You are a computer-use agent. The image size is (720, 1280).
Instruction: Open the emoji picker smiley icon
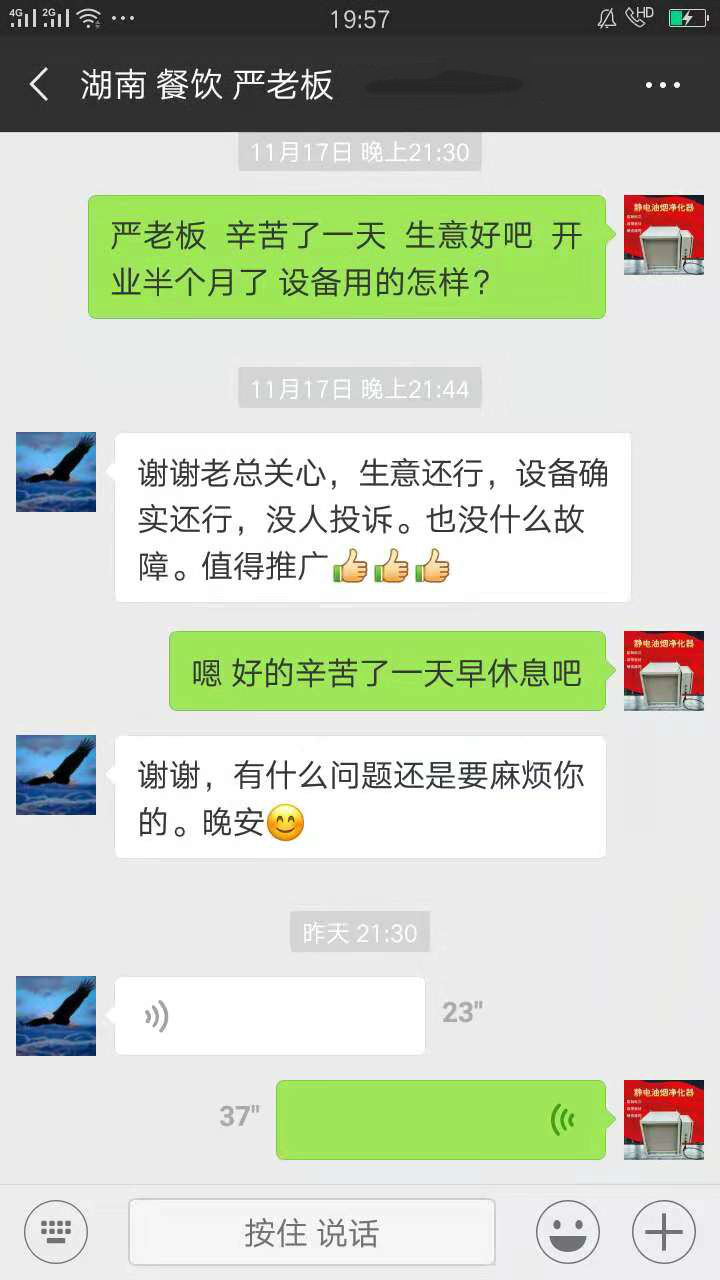pyautogui.click(x=566, y=1230)
